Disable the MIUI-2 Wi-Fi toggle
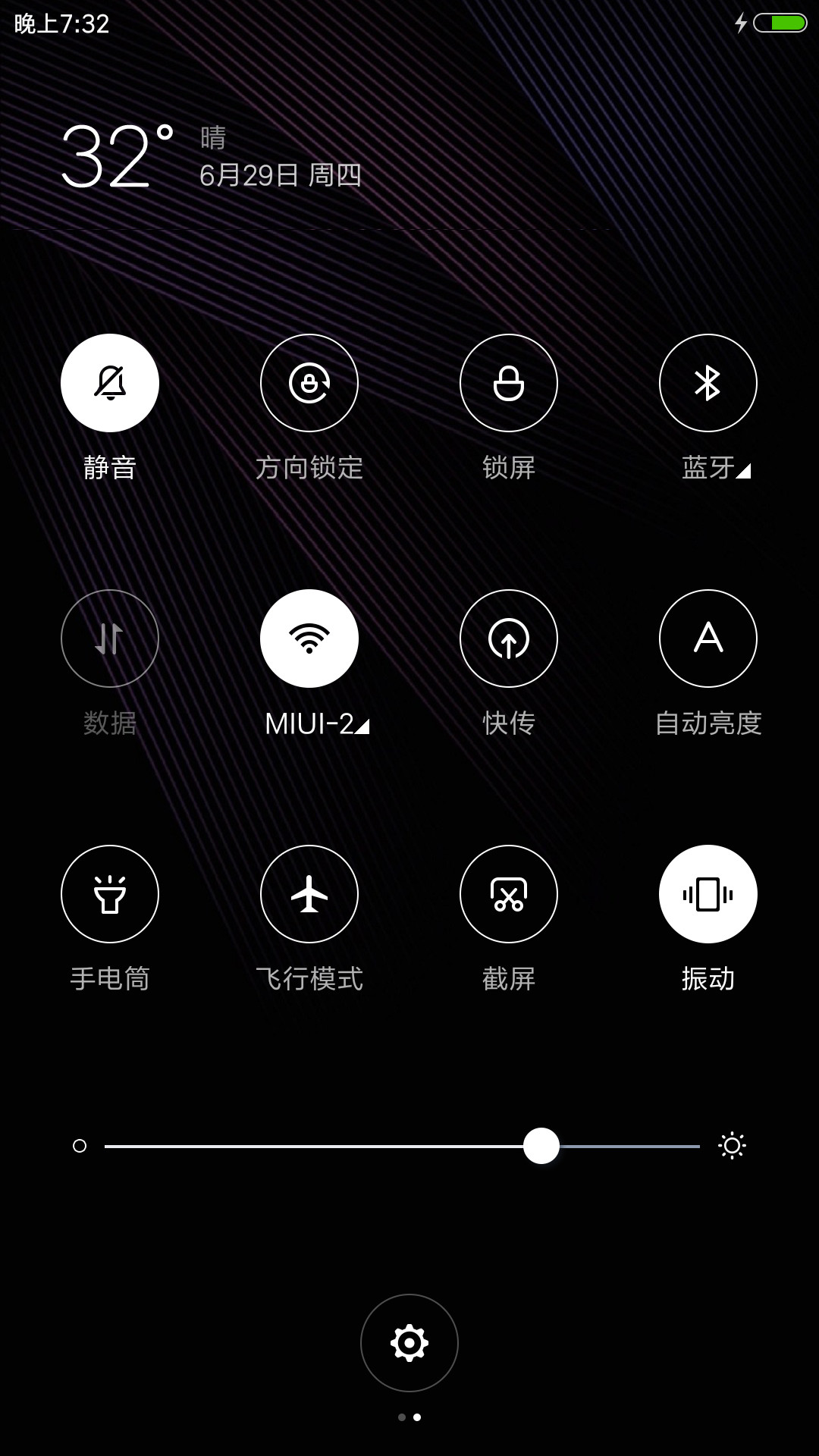 pyautogui.click(x=309, y=639)
